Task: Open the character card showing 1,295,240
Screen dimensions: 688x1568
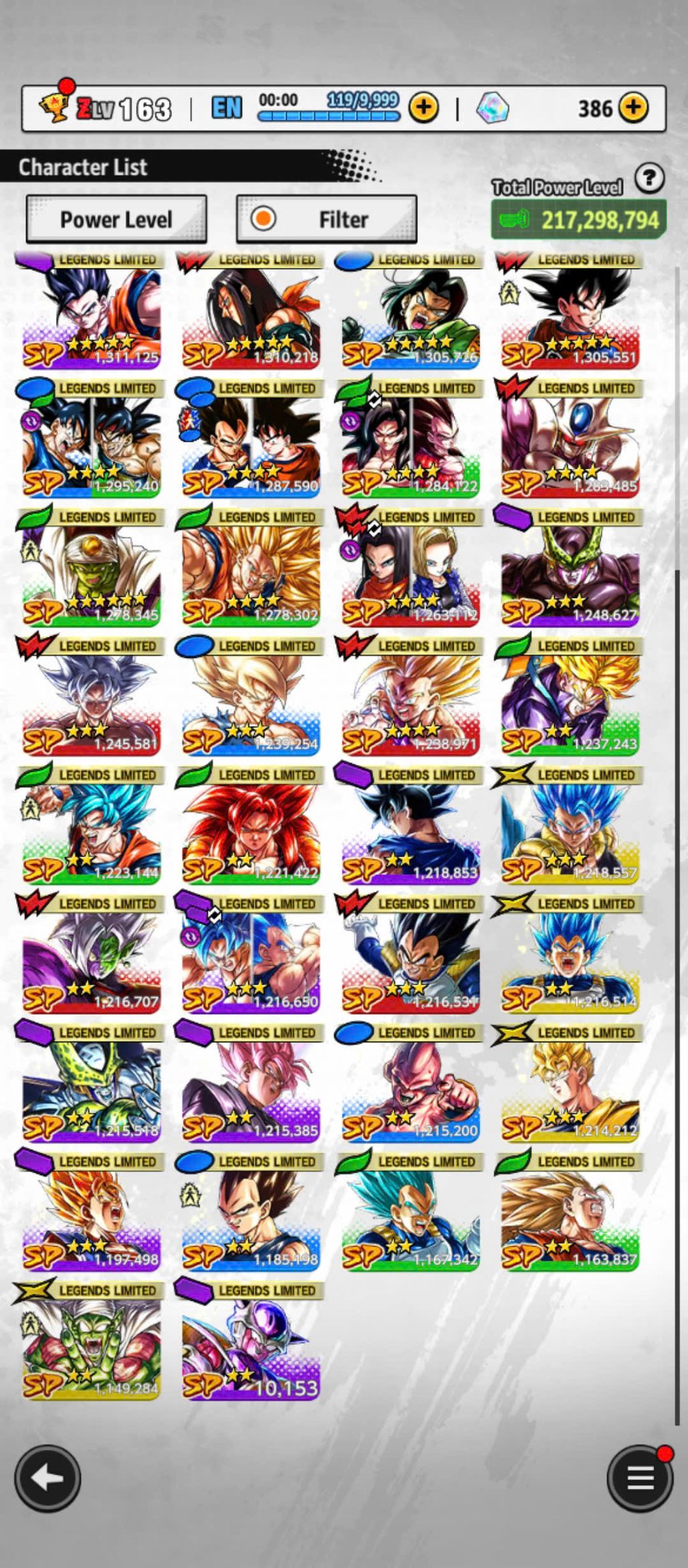Action: (92, 443)
